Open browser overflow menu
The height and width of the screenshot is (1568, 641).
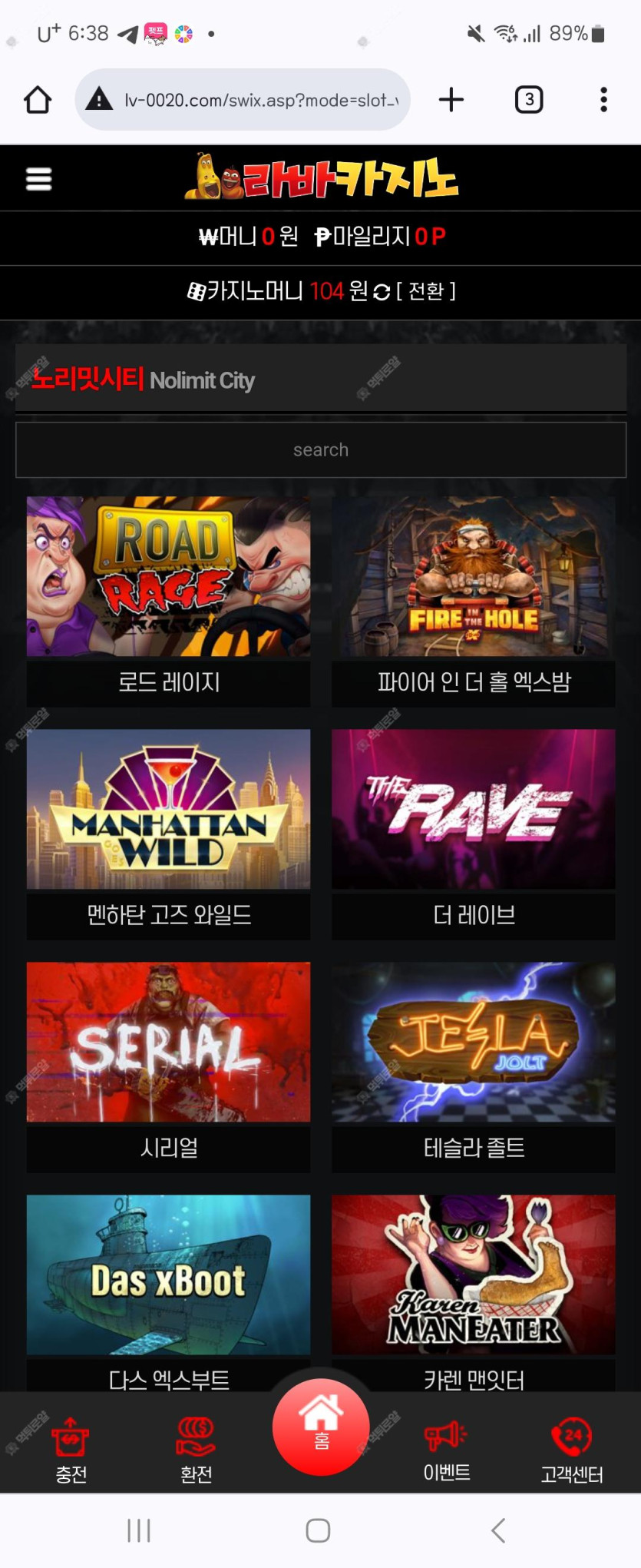[603, 100]
